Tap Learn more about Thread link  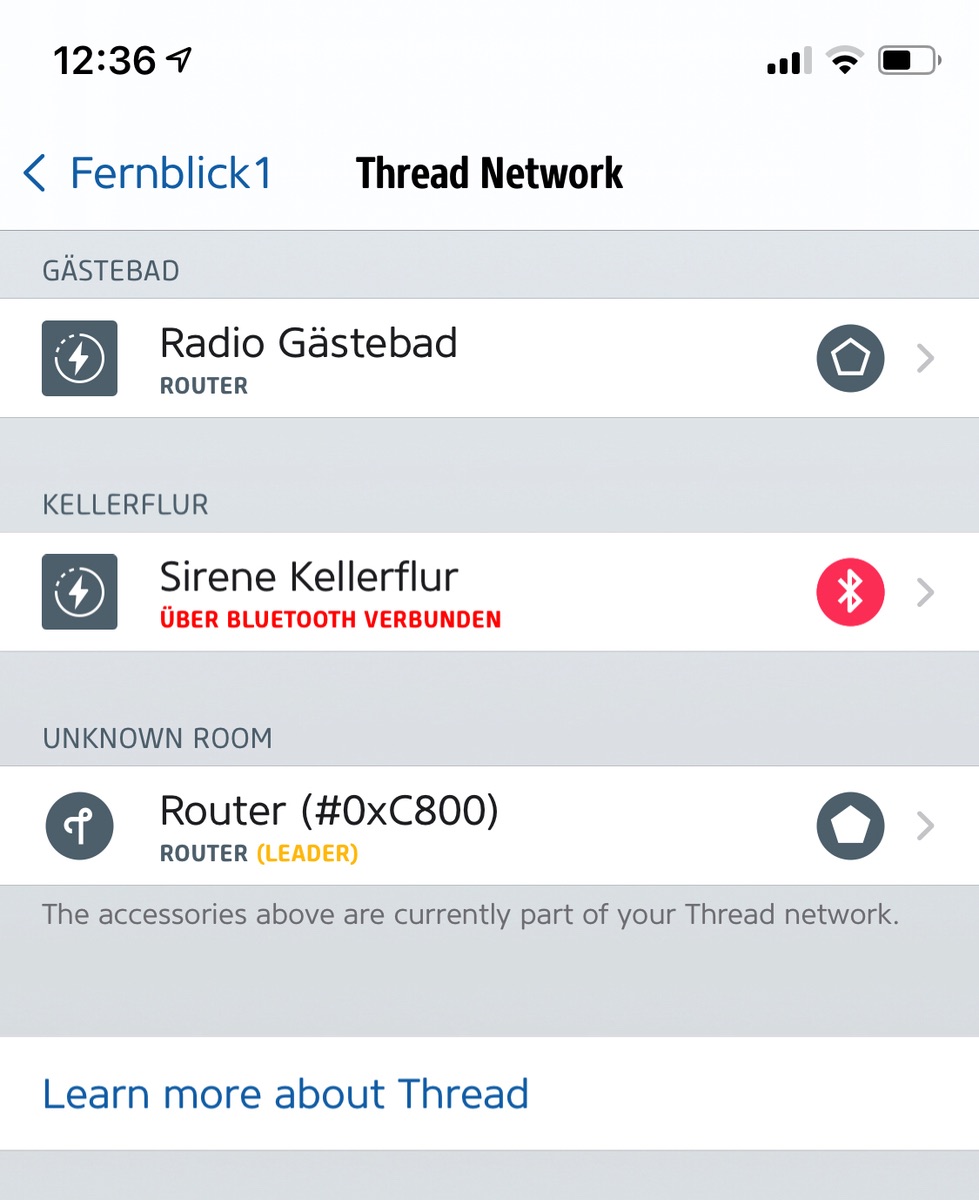click(x=285, y=1093)
